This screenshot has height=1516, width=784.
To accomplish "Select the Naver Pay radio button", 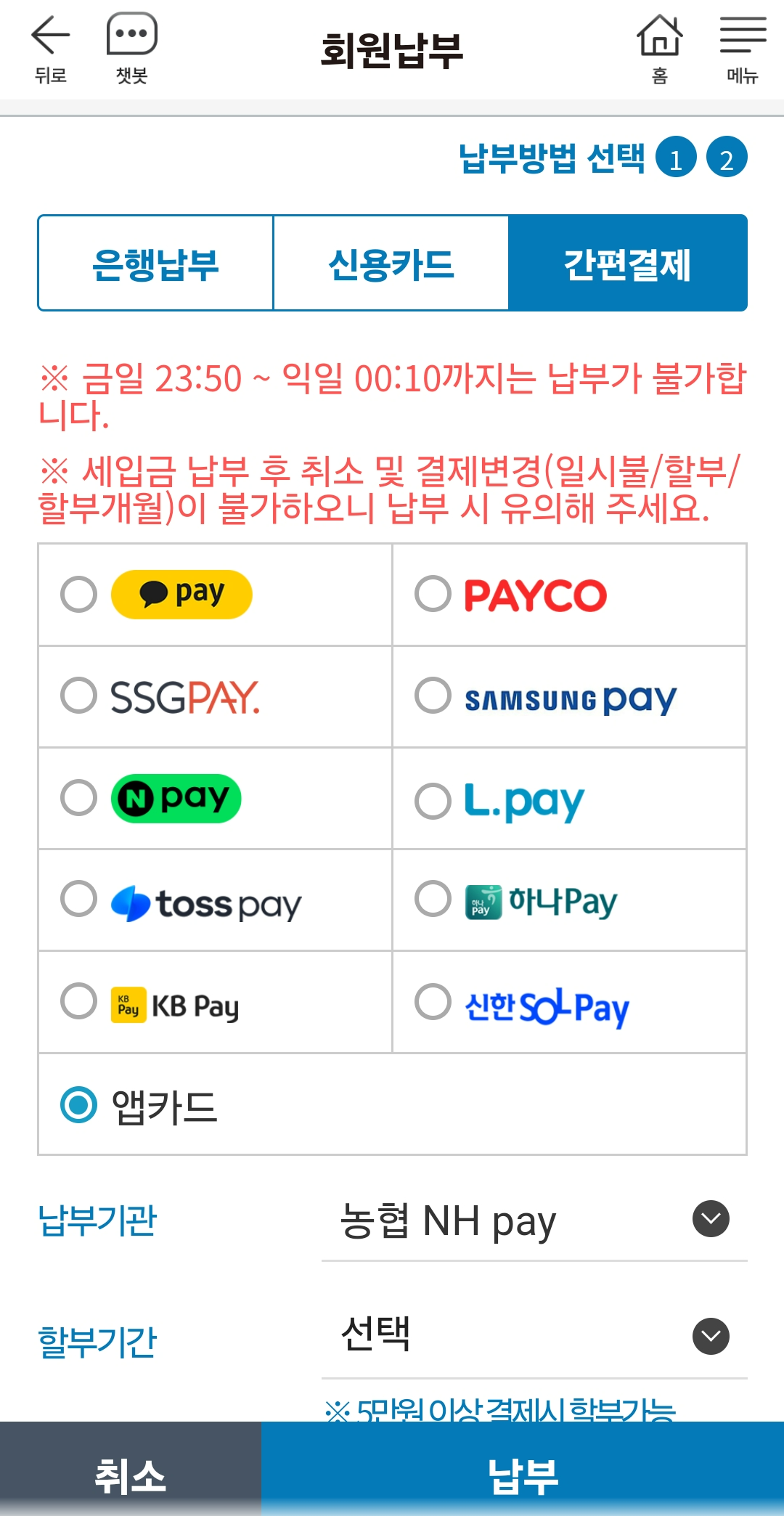I will coord(78,799).
